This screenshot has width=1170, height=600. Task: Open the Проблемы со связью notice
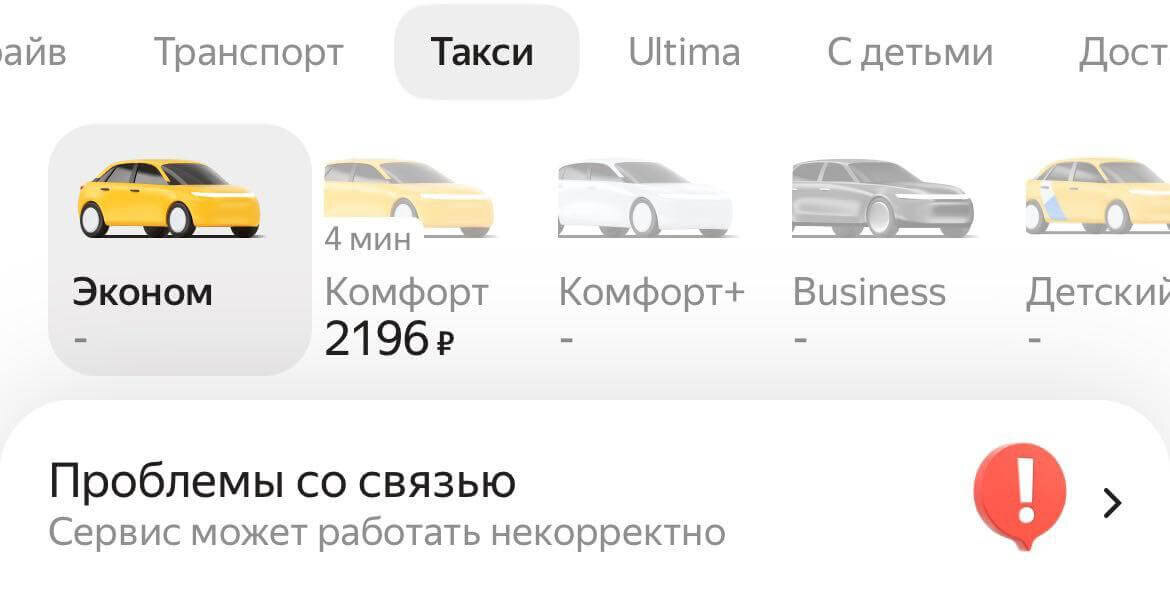tap(585, 503)
